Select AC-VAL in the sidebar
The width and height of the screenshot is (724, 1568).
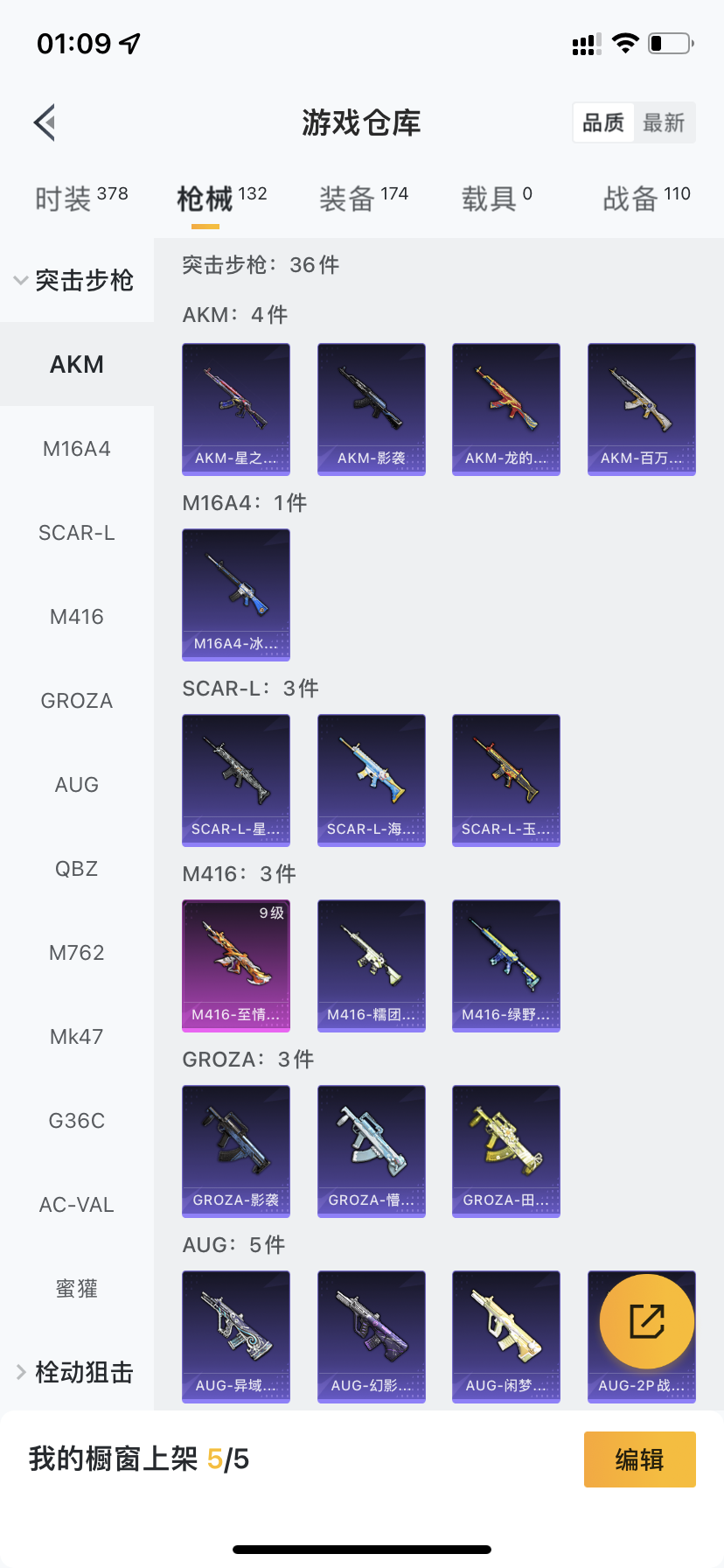coord(77,1205)
